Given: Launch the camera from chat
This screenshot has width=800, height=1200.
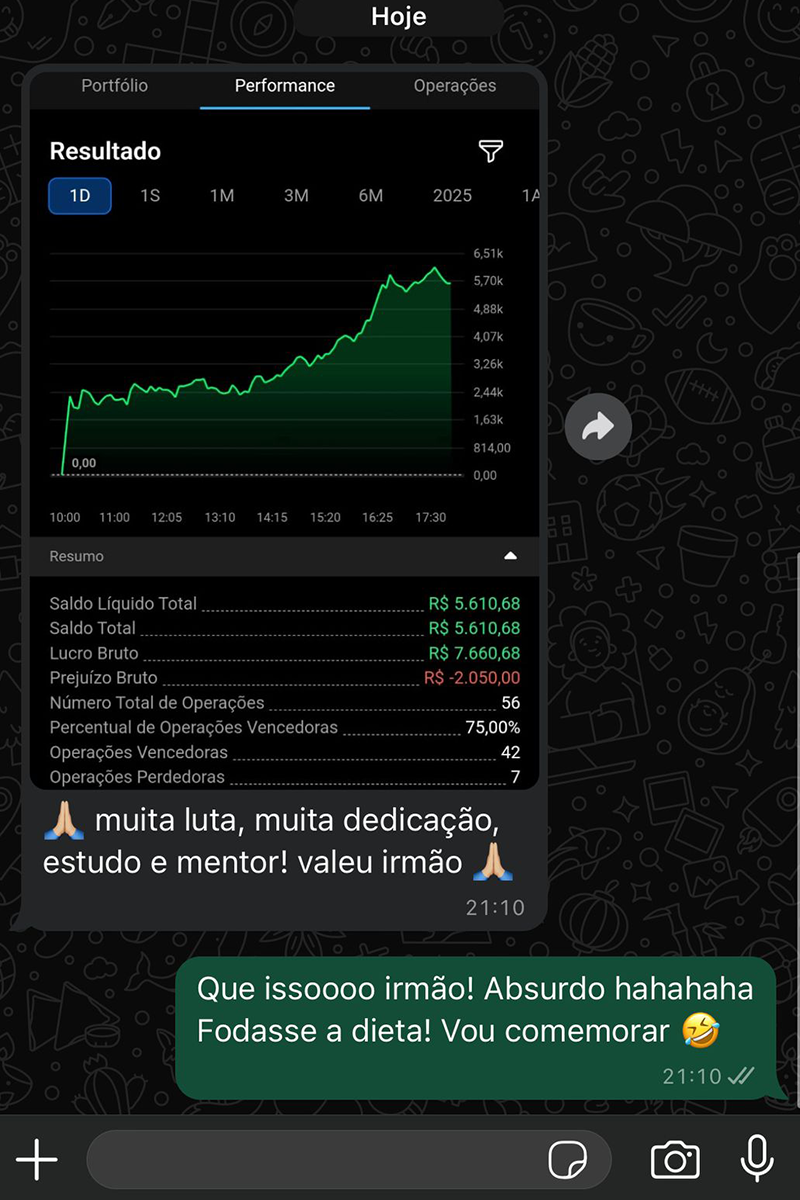Looking at the screenshot, I should [675, 1160].
